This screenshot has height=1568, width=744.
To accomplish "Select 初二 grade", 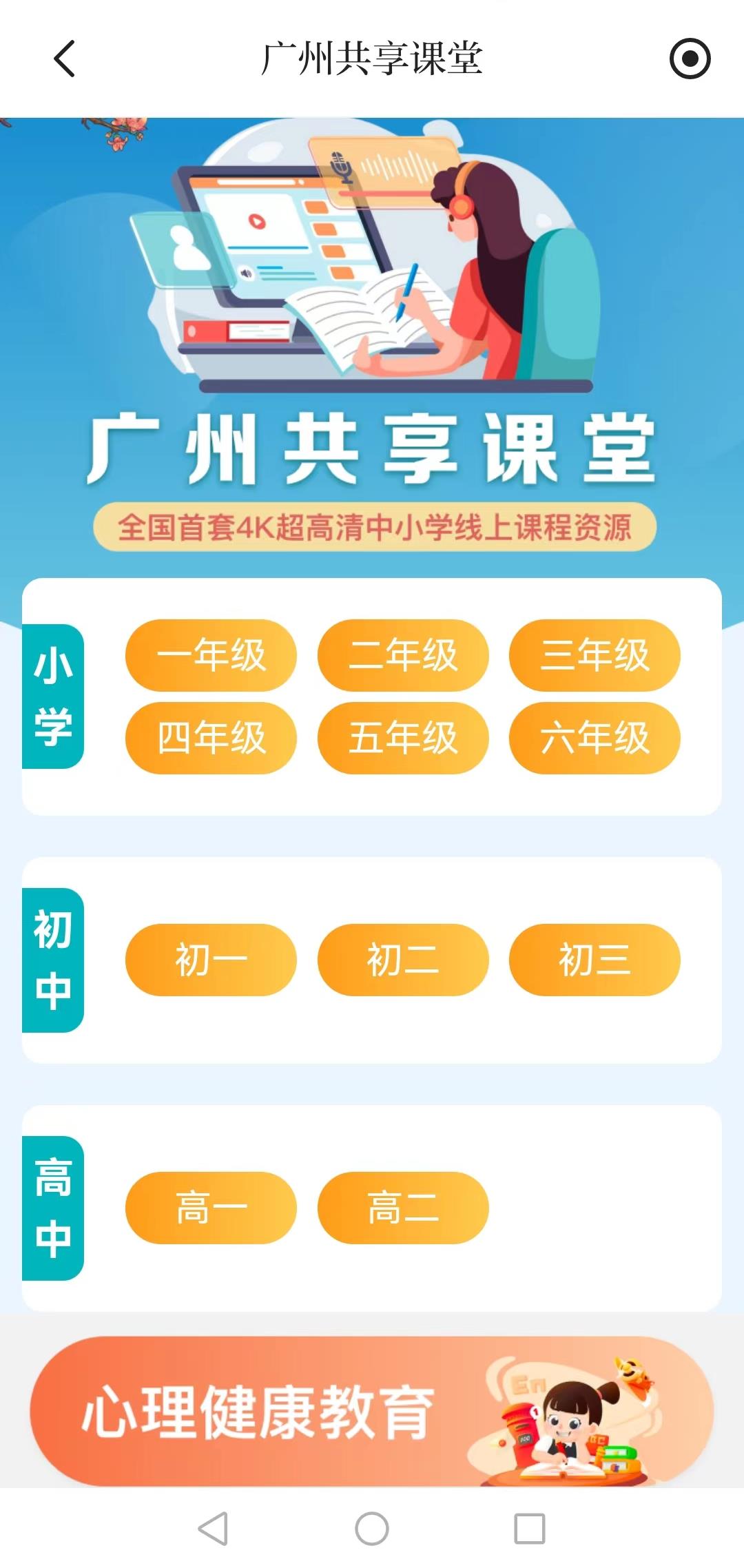I will [403, 960].
